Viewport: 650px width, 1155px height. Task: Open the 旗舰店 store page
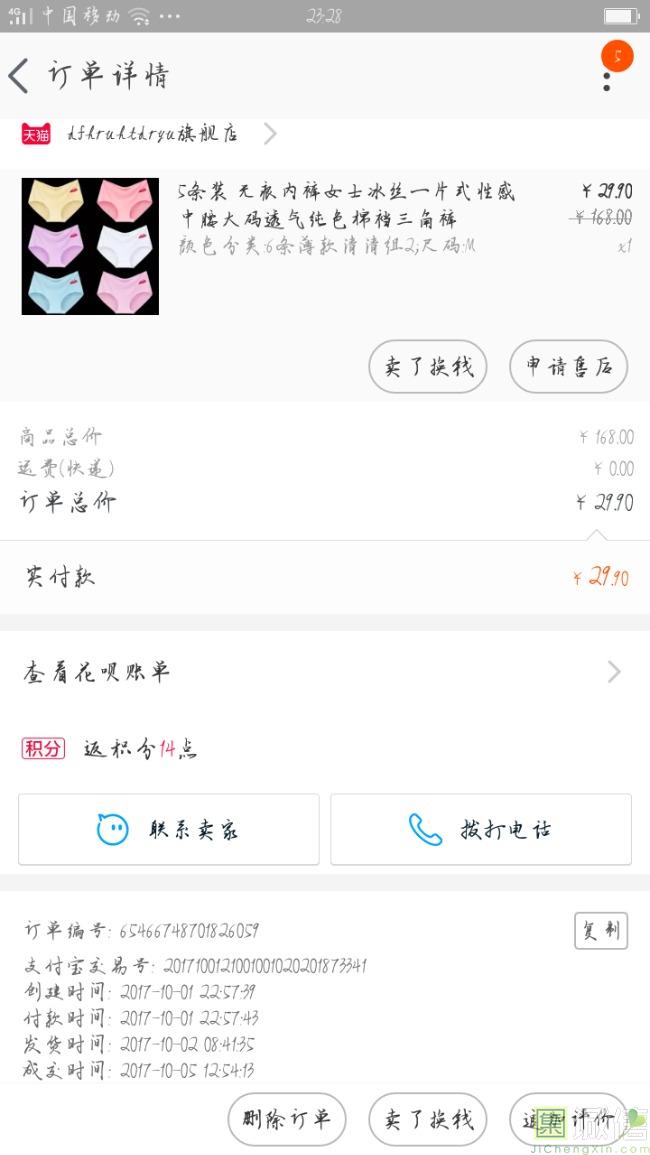150,134
